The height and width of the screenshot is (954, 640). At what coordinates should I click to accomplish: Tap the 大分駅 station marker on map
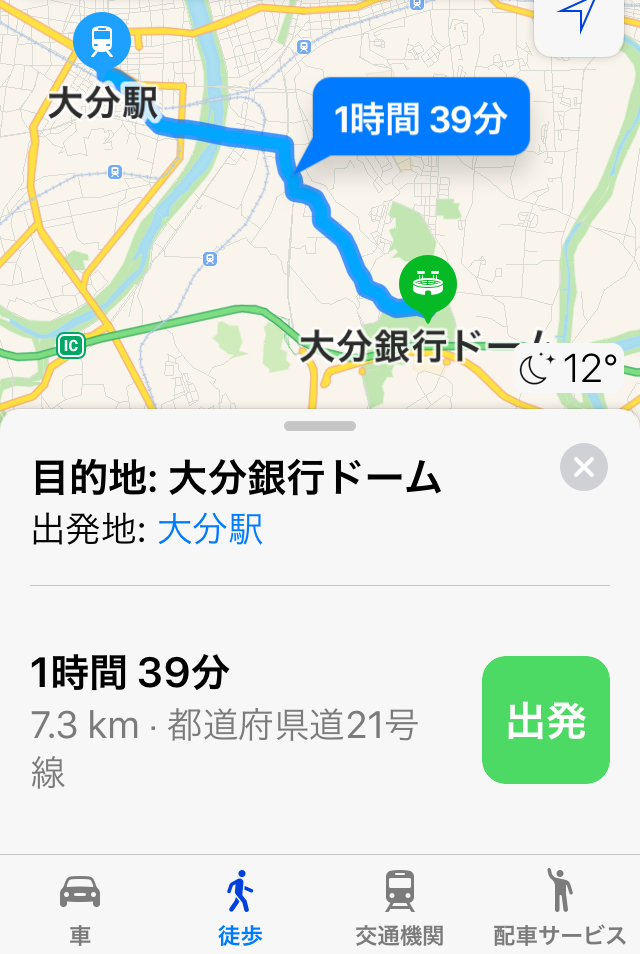pyautogui.click(x=101, y=42)
